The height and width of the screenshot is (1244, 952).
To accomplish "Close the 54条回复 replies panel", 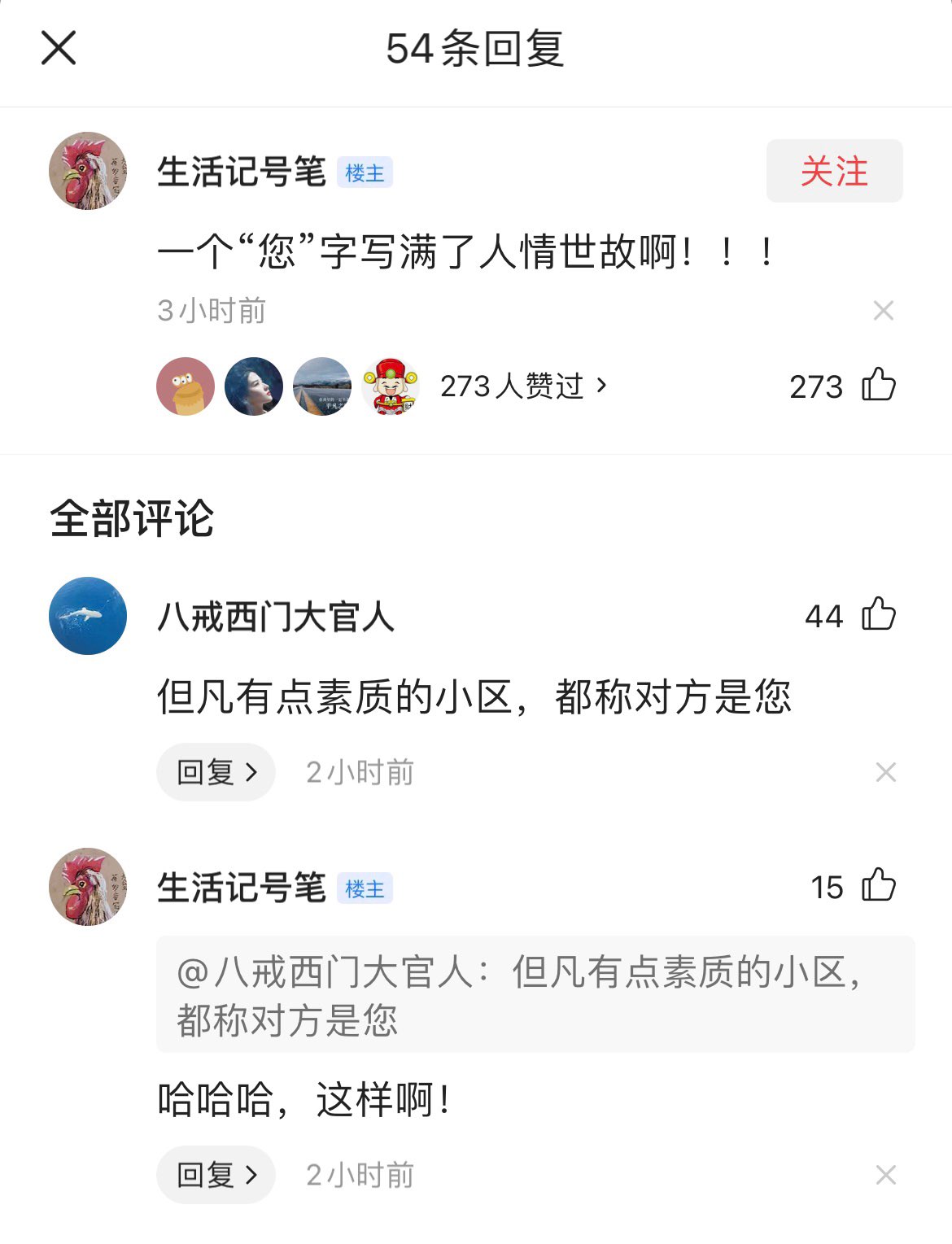I will click(59, 48).
